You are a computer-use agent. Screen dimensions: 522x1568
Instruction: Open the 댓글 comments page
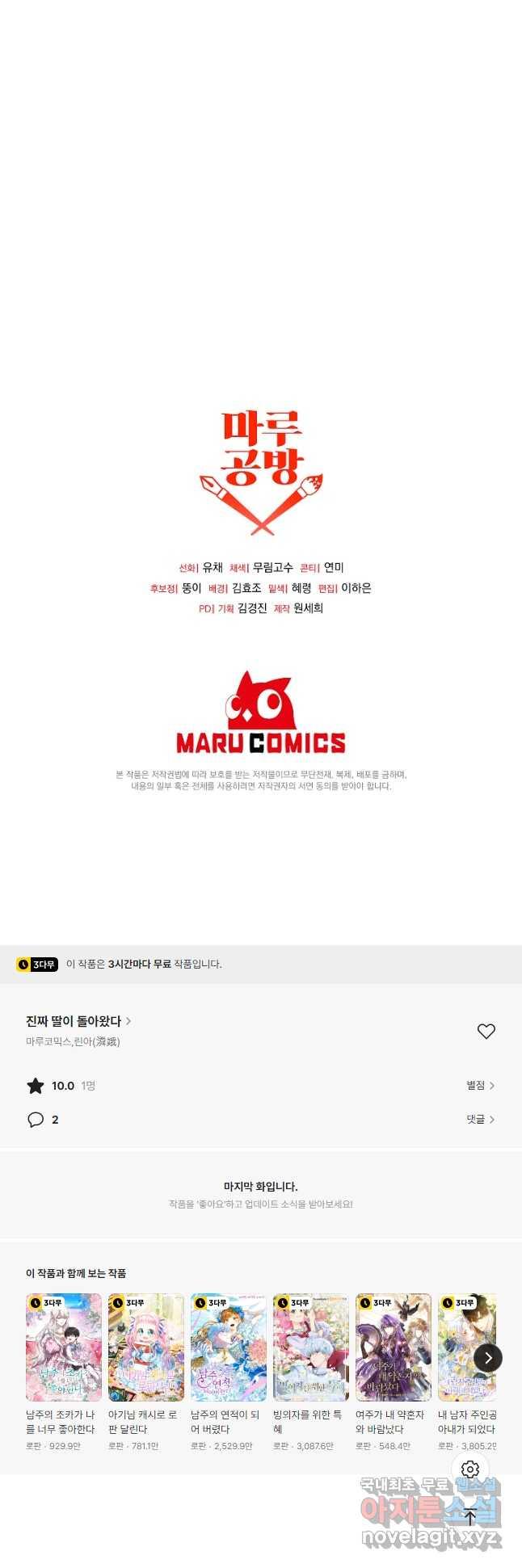point(480,1120)
